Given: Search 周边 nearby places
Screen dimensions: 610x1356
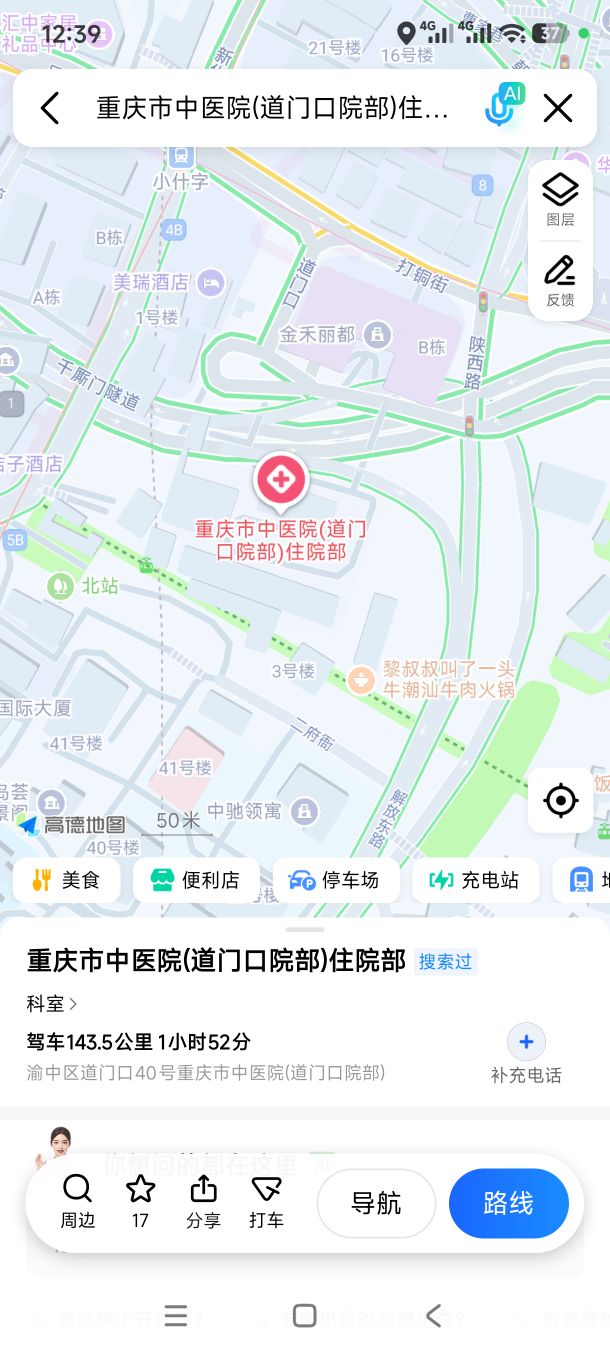Looking at the screenshot, I should pos(77,1202).
